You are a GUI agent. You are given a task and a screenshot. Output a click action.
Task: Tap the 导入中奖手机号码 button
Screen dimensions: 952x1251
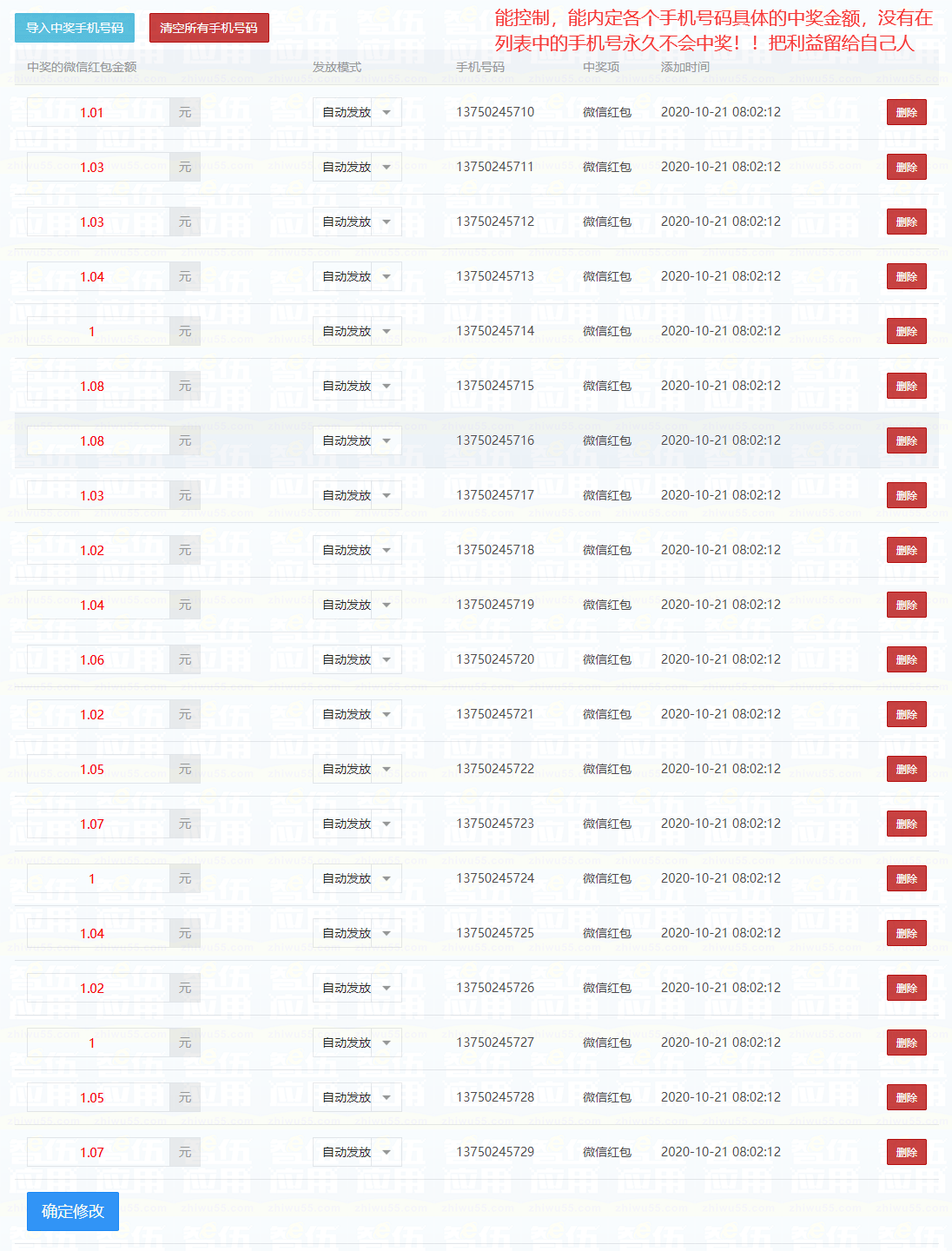pos(75,28)
